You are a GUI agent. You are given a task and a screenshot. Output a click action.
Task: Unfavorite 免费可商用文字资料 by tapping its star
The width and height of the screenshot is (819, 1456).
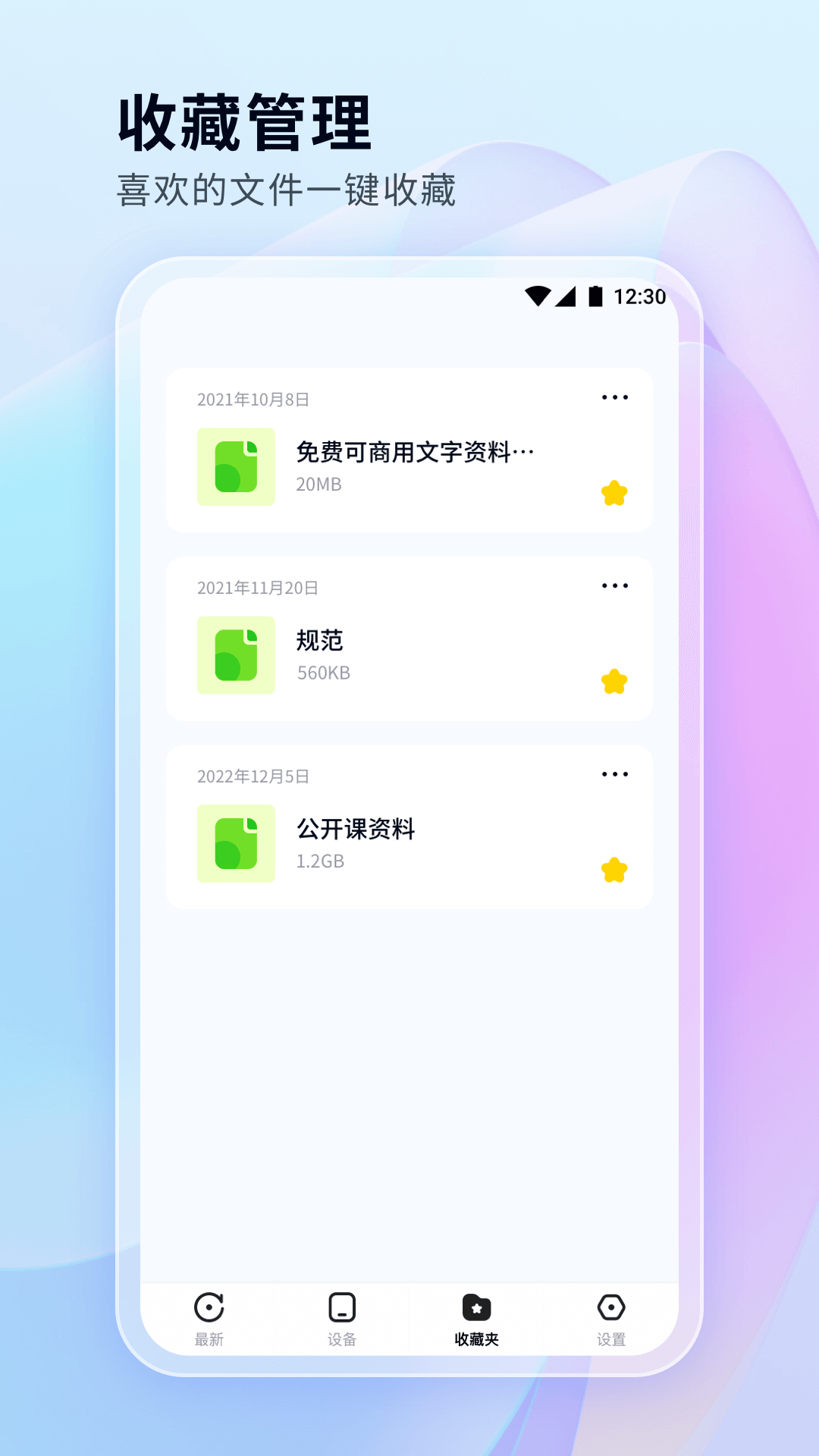[x=615, y=491]
